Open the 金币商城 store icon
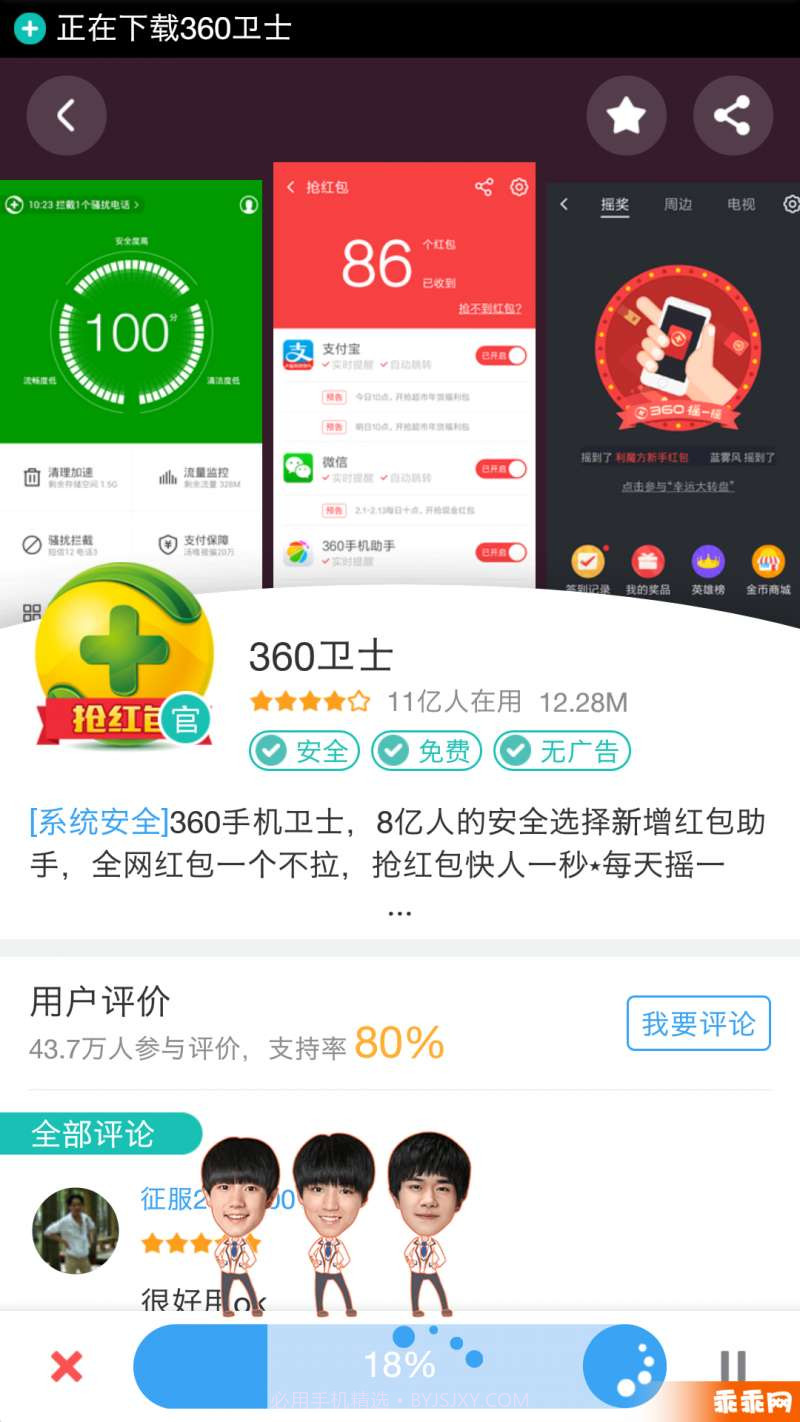 click(768, 560)
